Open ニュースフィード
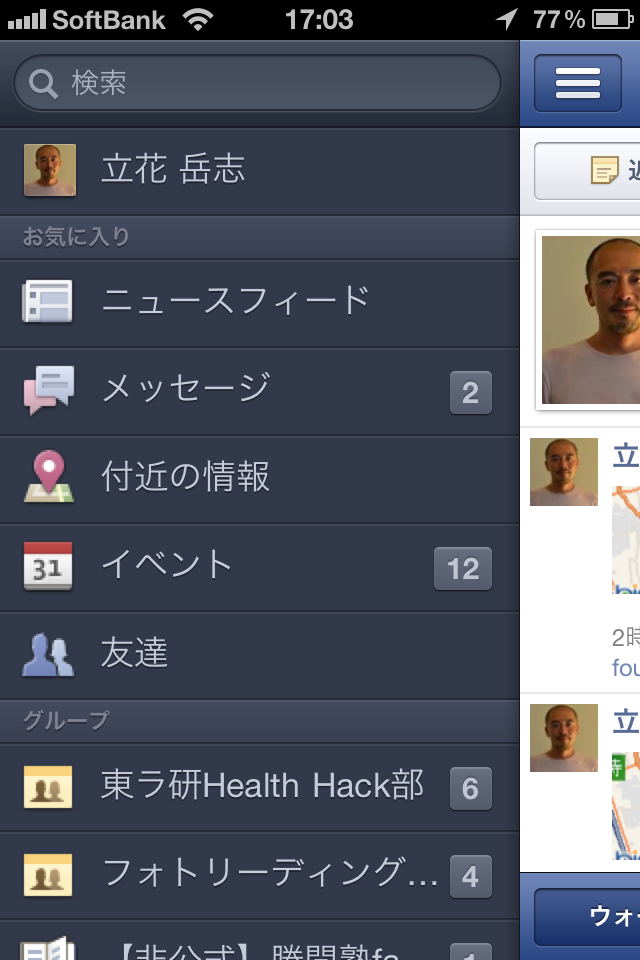This screenshot has width=640, height=960. pos(258,302)
